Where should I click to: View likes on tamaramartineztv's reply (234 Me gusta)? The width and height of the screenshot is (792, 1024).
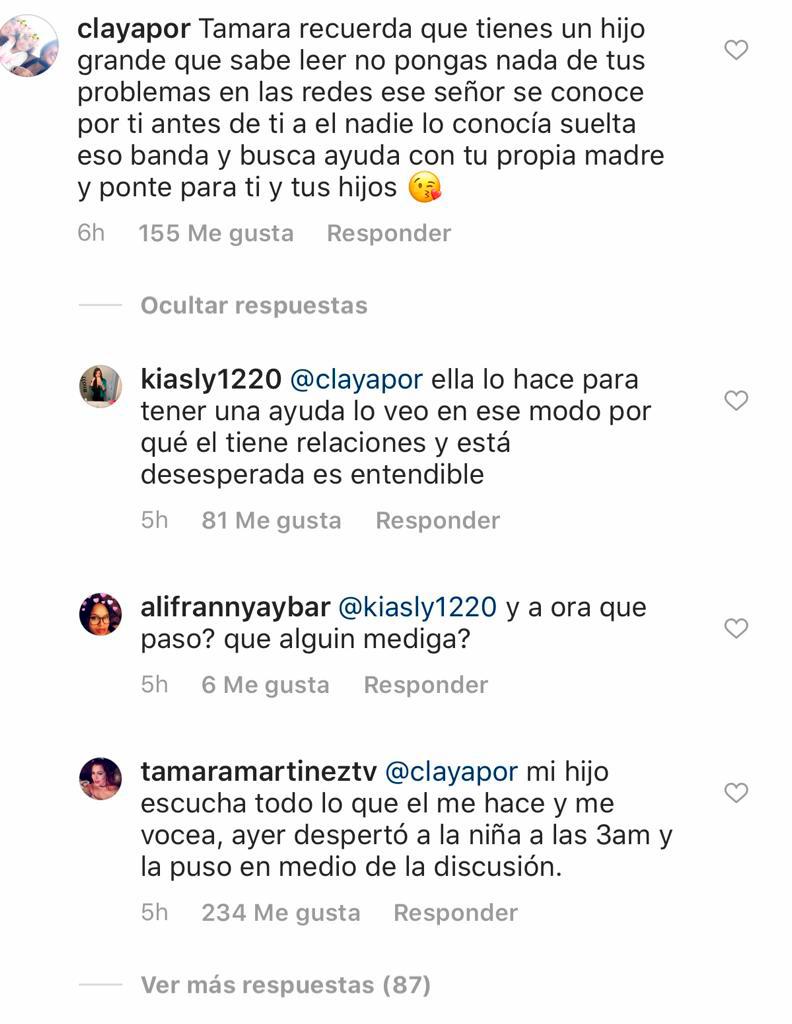point(280,913)
